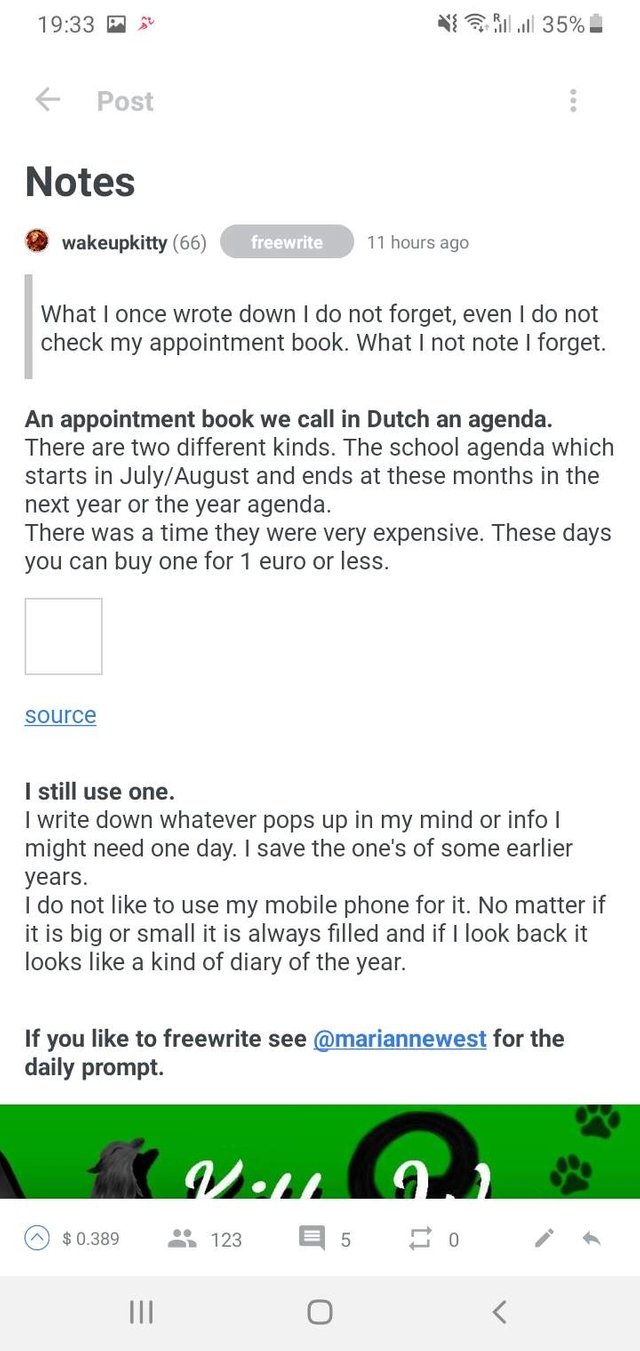Open the recent apps view

tap(141, 1311)
